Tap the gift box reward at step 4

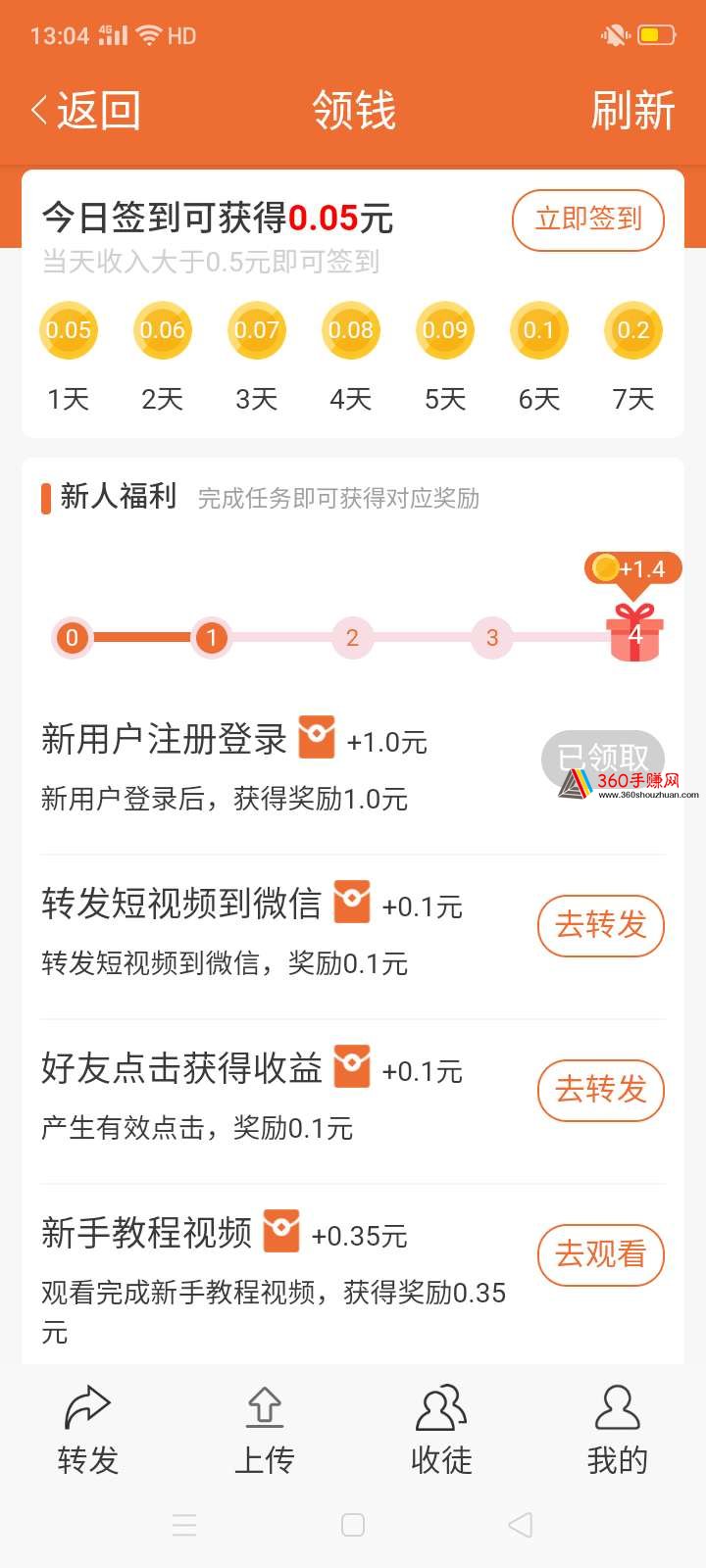pos(635,633)
